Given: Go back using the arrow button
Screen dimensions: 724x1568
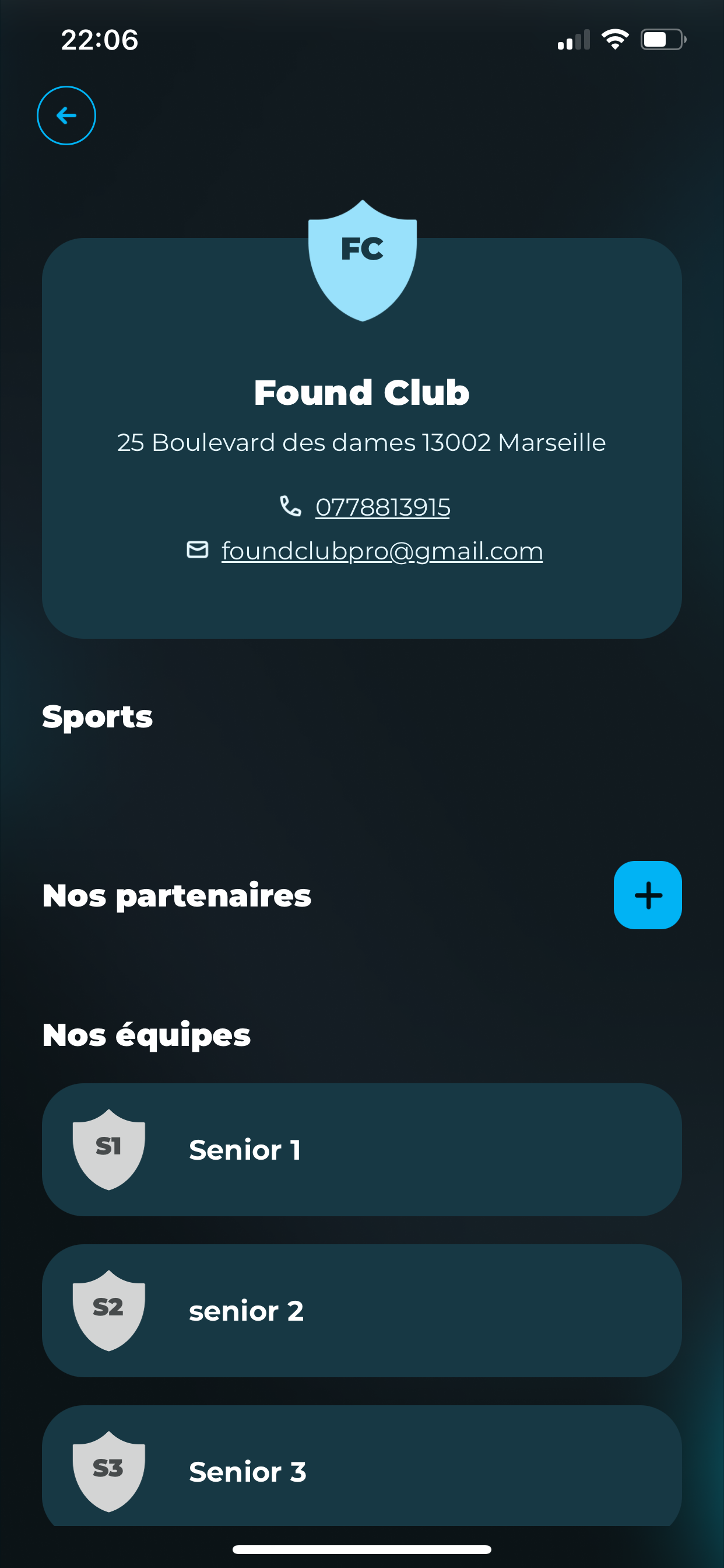Looking at the screenshot, I should tap(66, 116).
